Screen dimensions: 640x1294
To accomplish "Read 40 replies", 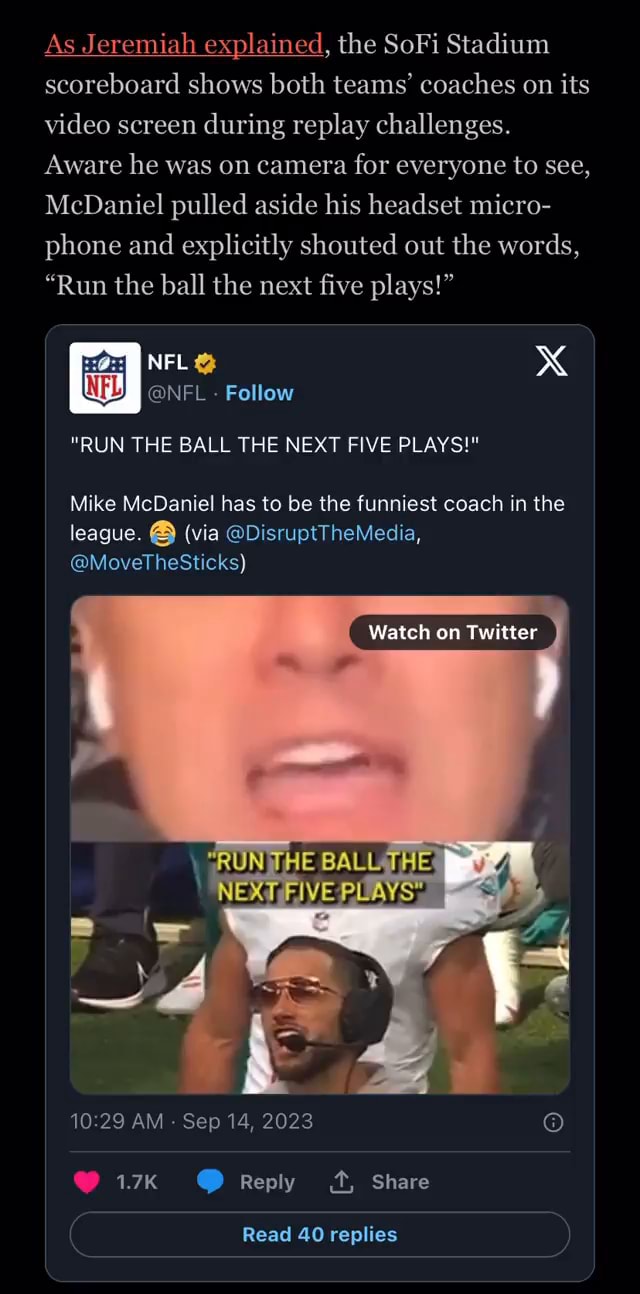I will 320,1235.
